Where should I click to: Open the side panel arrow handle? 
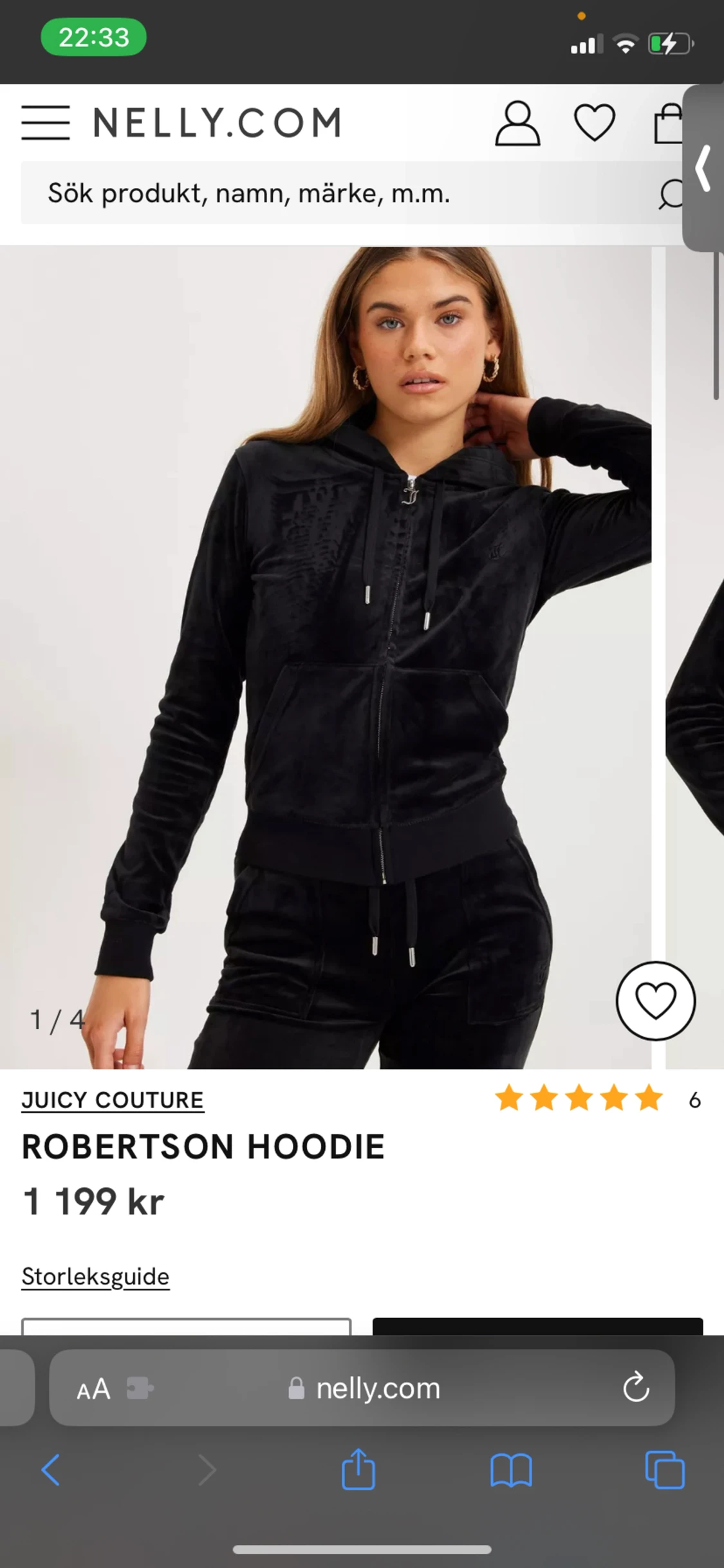coord(703,169)
